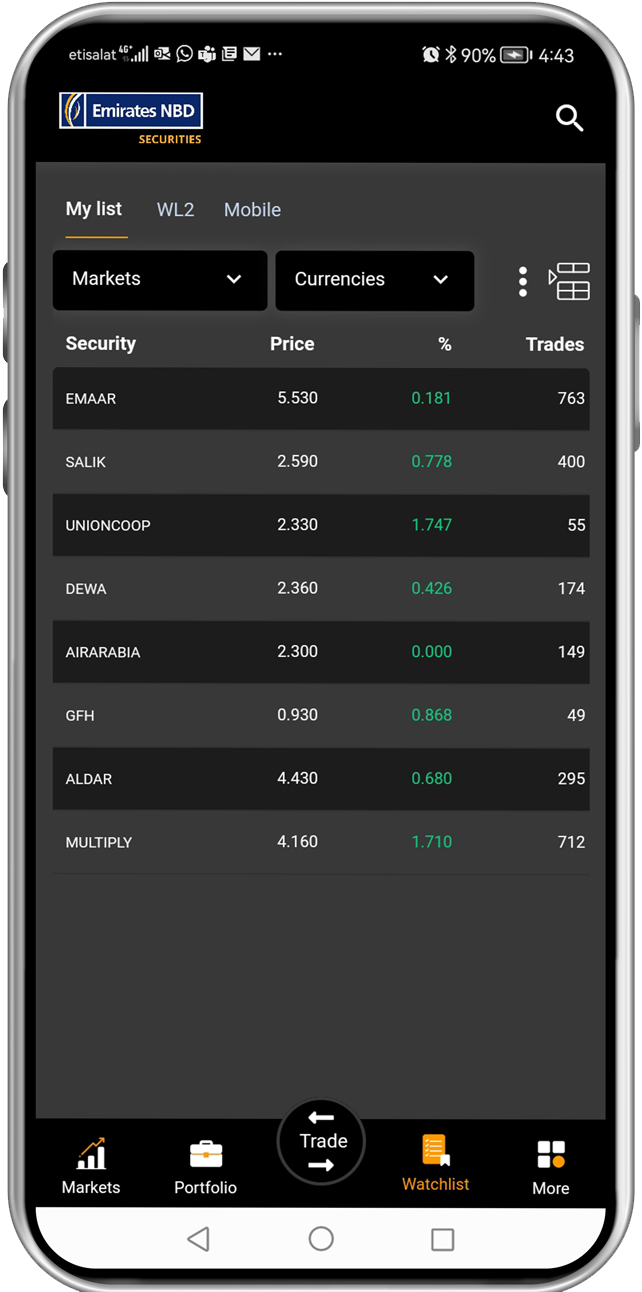Expand the Markets dropdown

[x=160, y=279]
